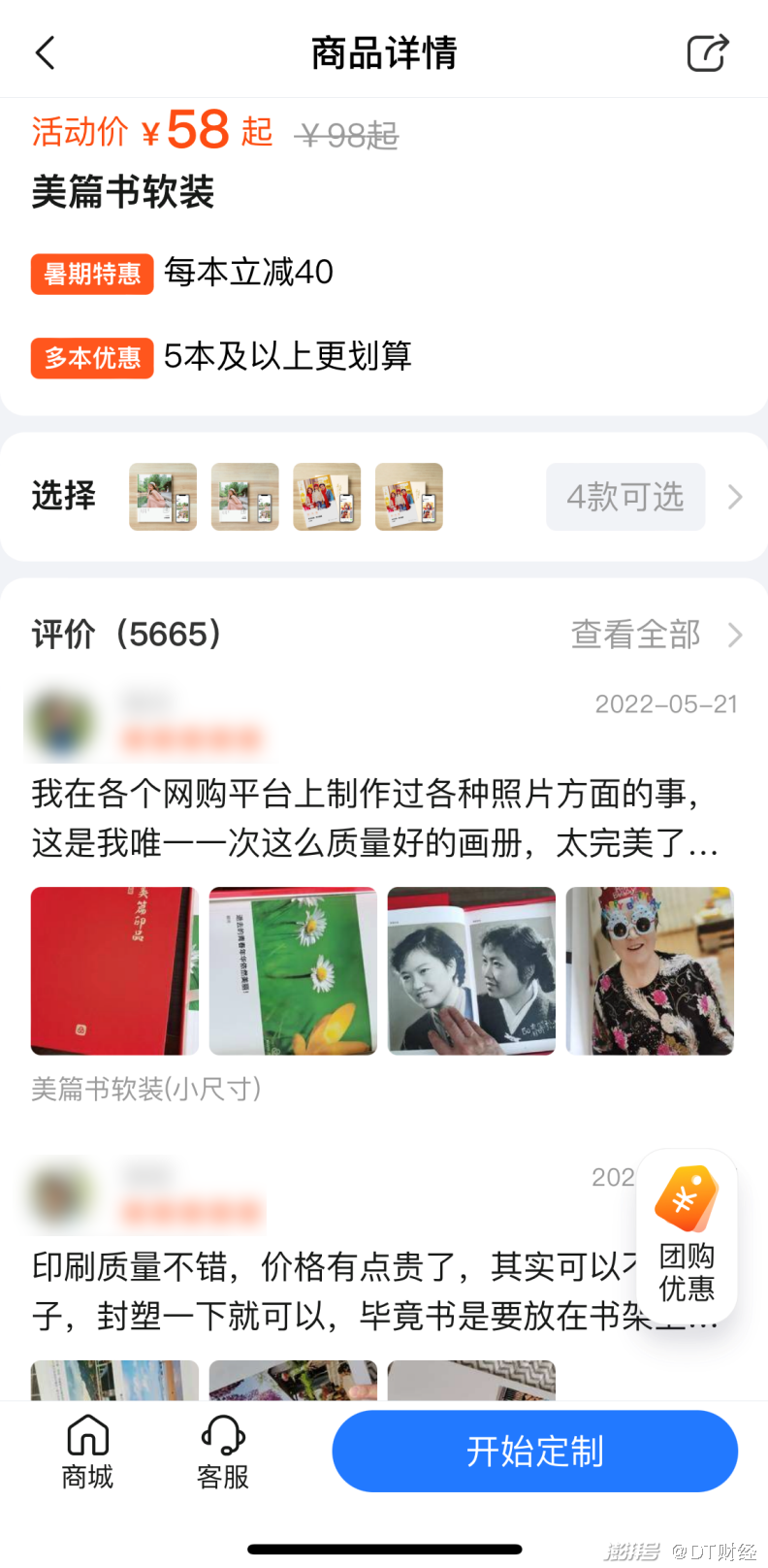Select the third product style thumbnail
Screen dimensions: 768x1568
pyautogui.click(x=327, y=497)
